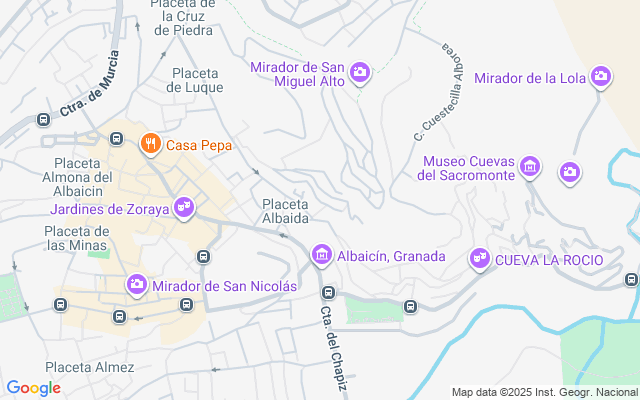Tap the bus stop on Cta. del Chapiz
The height and width of the screenshot is (400, 640).
(328, 293)
